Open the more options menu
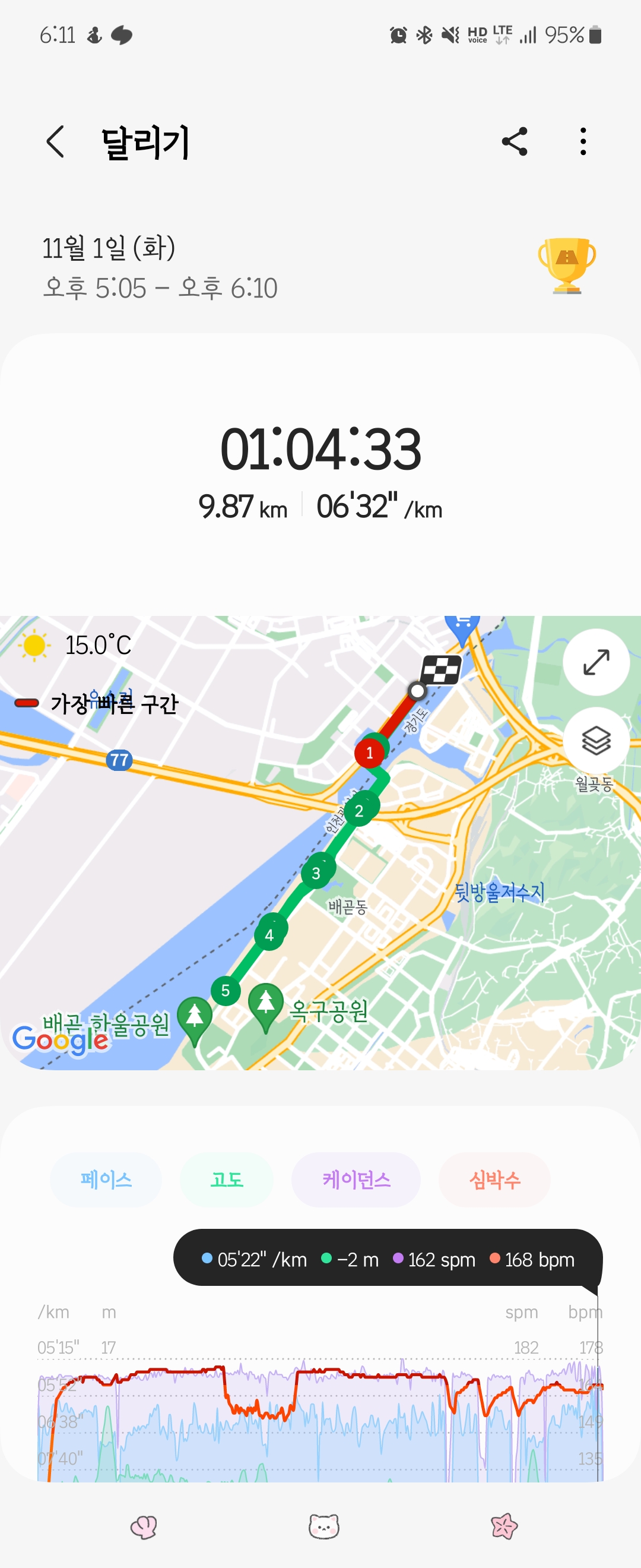This screenshot has width=641, height=1568. [583, 143]
